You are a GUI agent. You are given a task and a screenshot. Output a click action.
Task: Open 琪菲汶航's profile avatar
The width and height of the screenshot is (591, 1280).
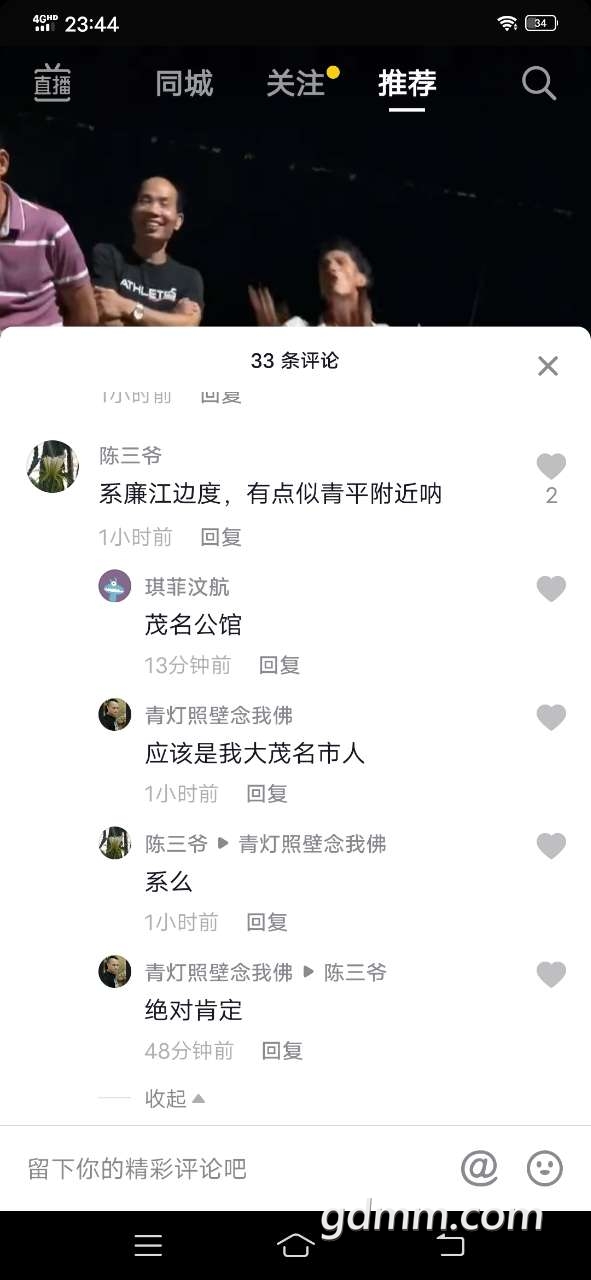pyautogui.click(x=115, y=586)
